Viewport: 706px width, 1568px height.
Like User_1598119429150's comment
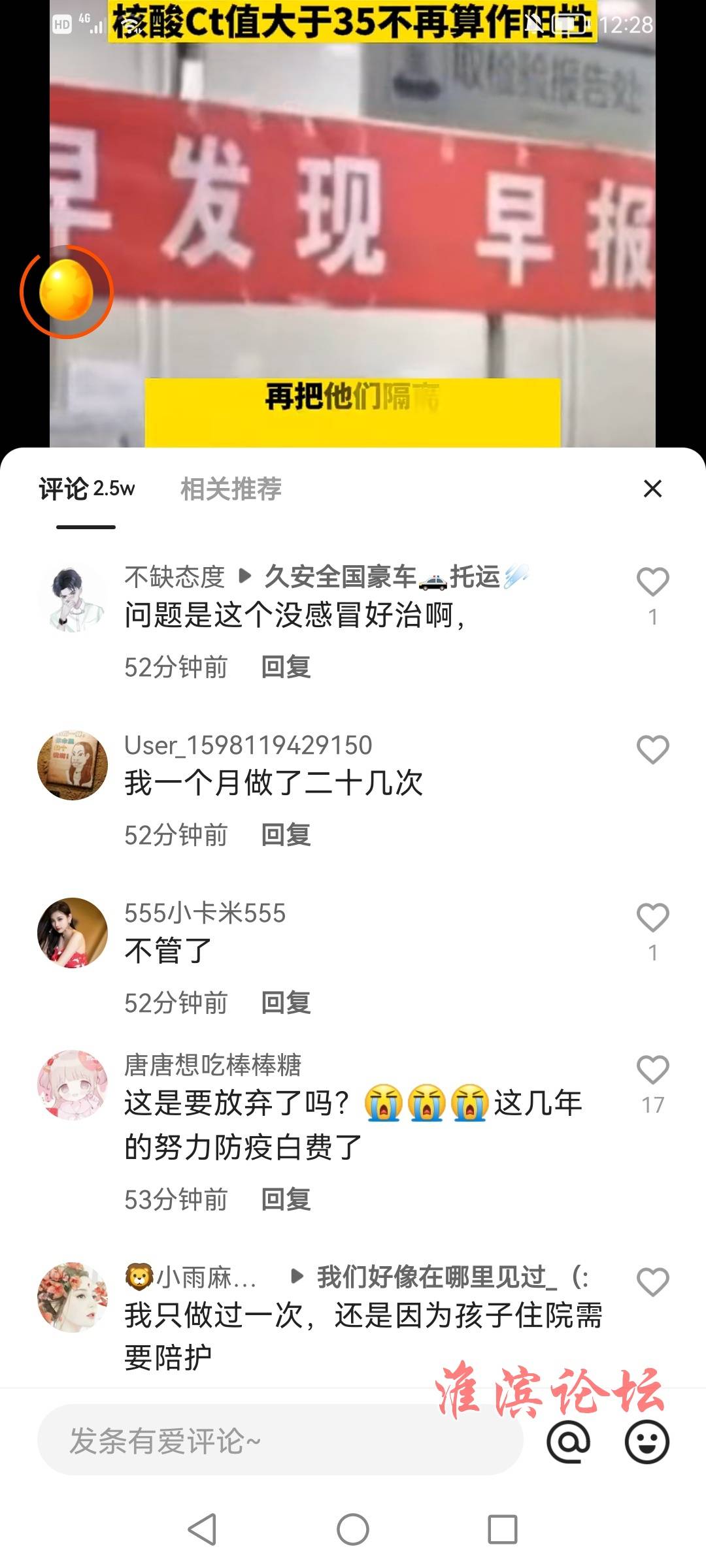coord(652,749)
